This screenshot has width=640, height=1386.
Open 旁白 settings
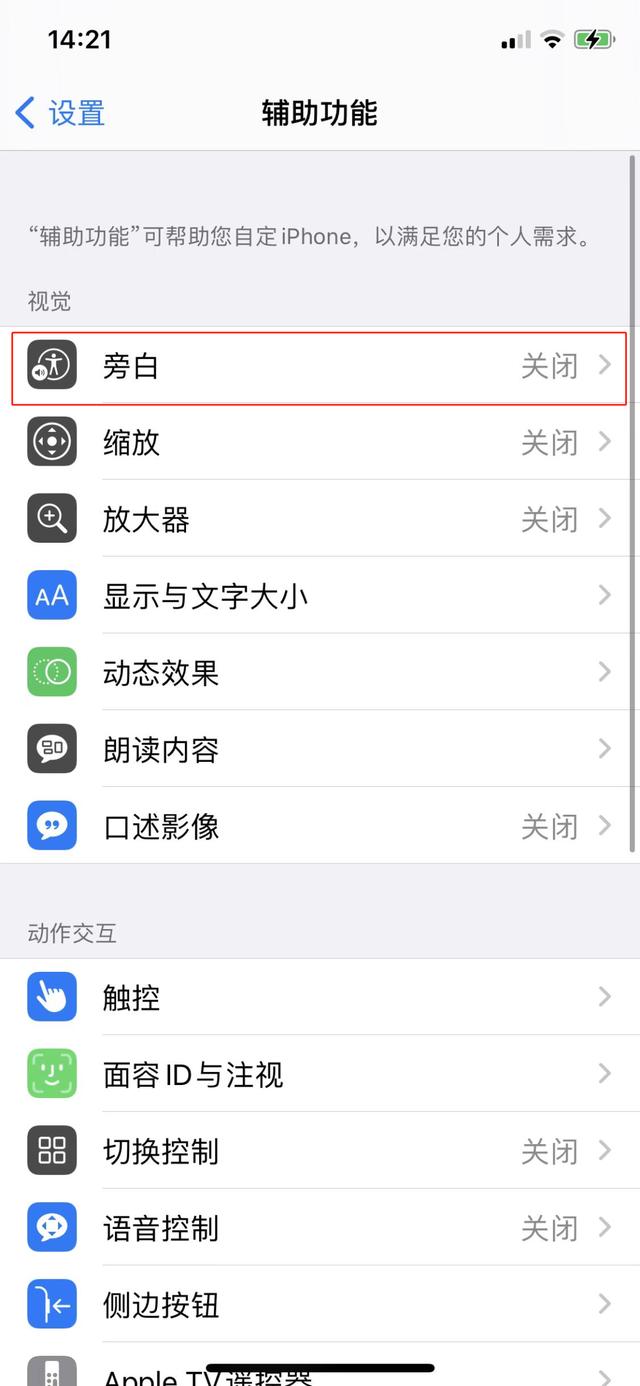click(320, 367)
